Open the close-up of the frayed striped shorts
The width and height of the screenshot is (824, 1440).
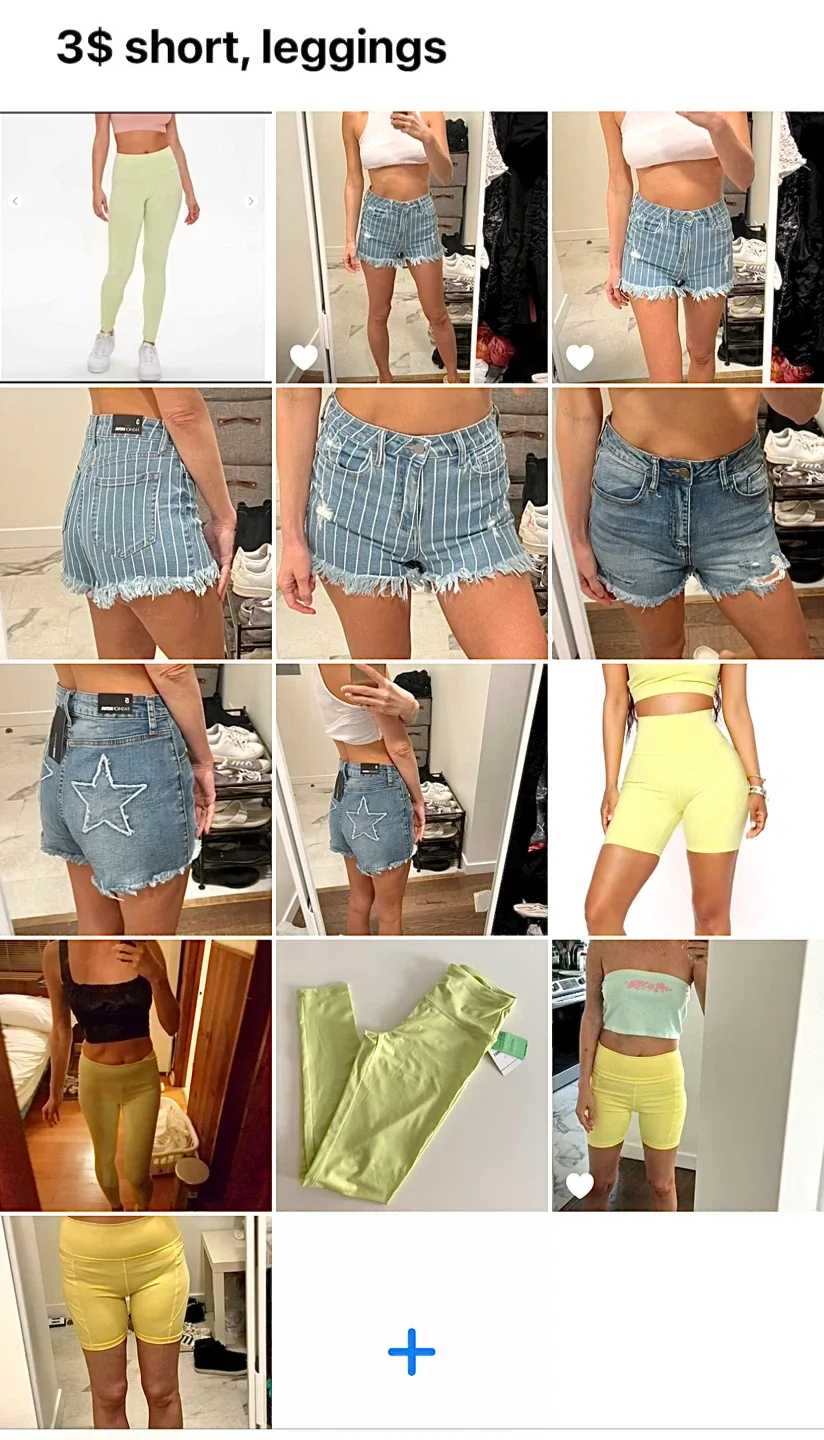pos(411,518)
